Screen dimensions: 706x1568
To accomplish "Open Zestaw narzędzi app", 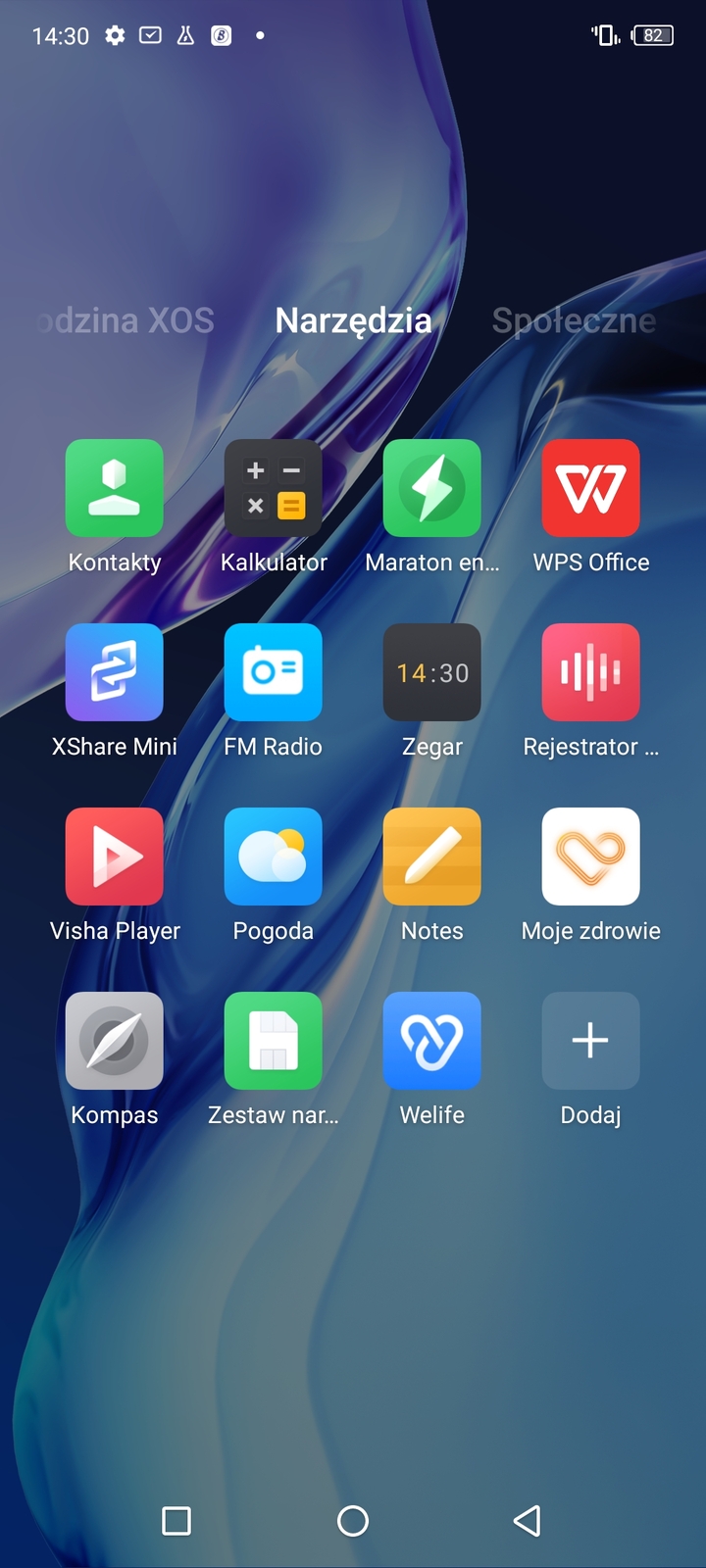I will tap(274, 1041).
